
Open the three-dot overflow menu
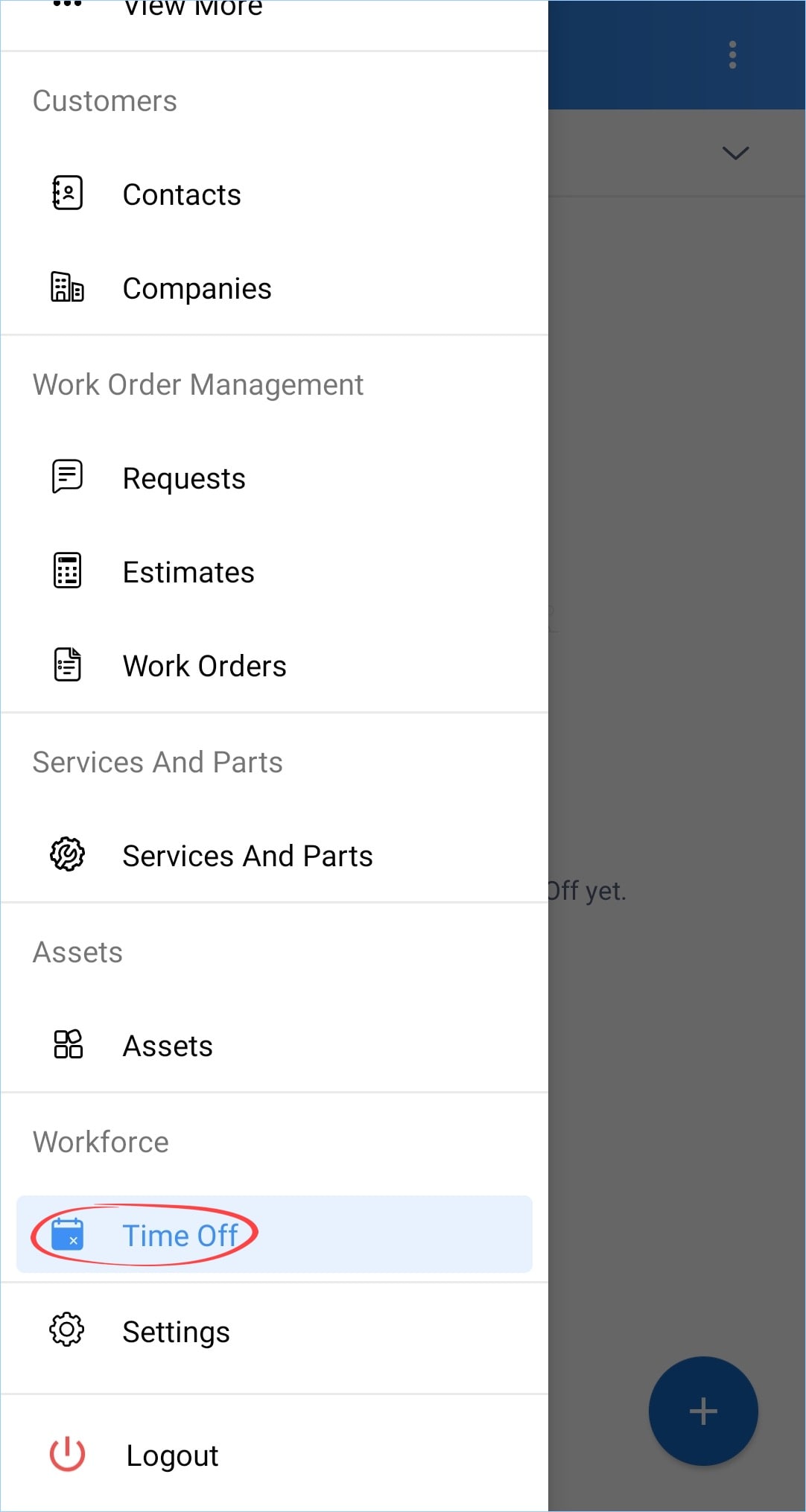pos(732,55)
